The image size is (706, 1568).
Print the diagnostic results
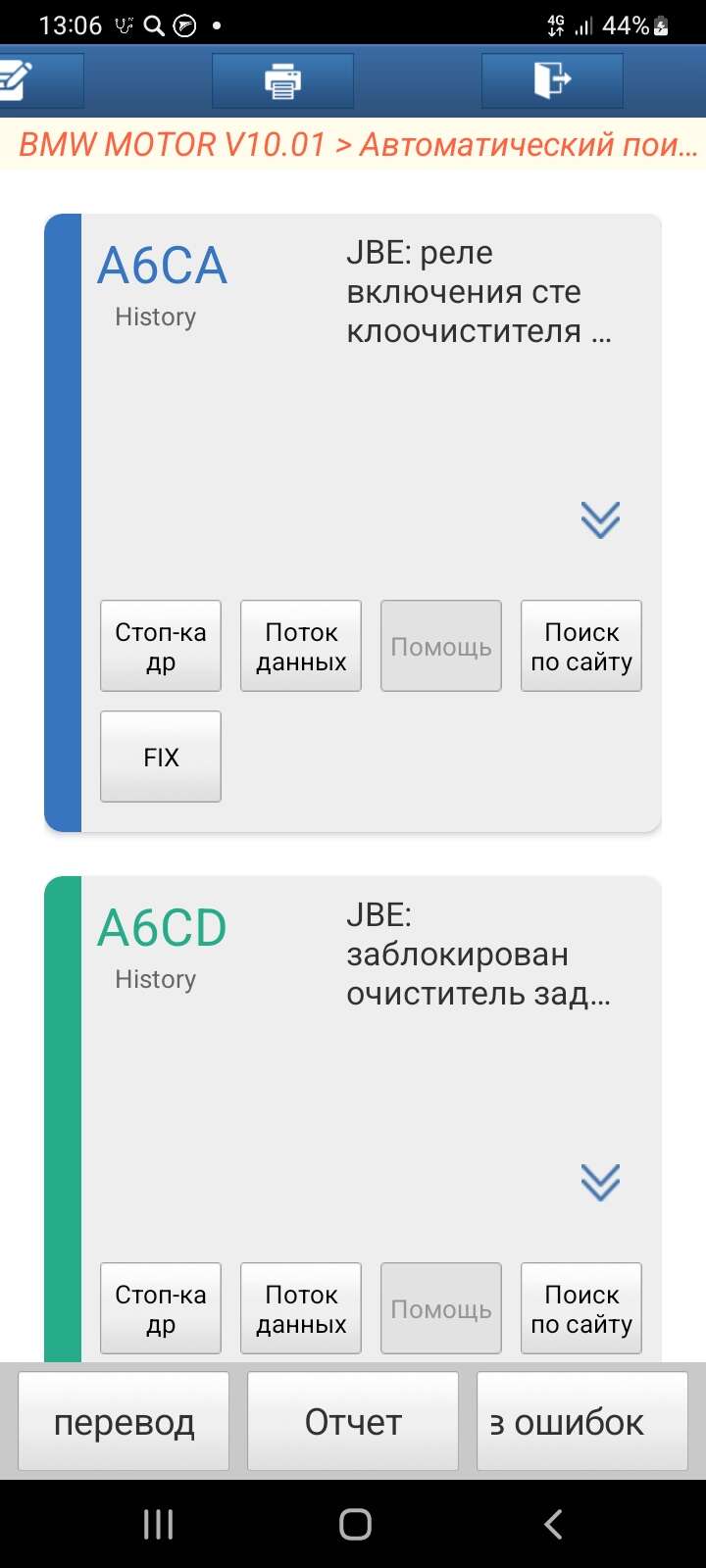pyautogui.click(x=282, y=80)
